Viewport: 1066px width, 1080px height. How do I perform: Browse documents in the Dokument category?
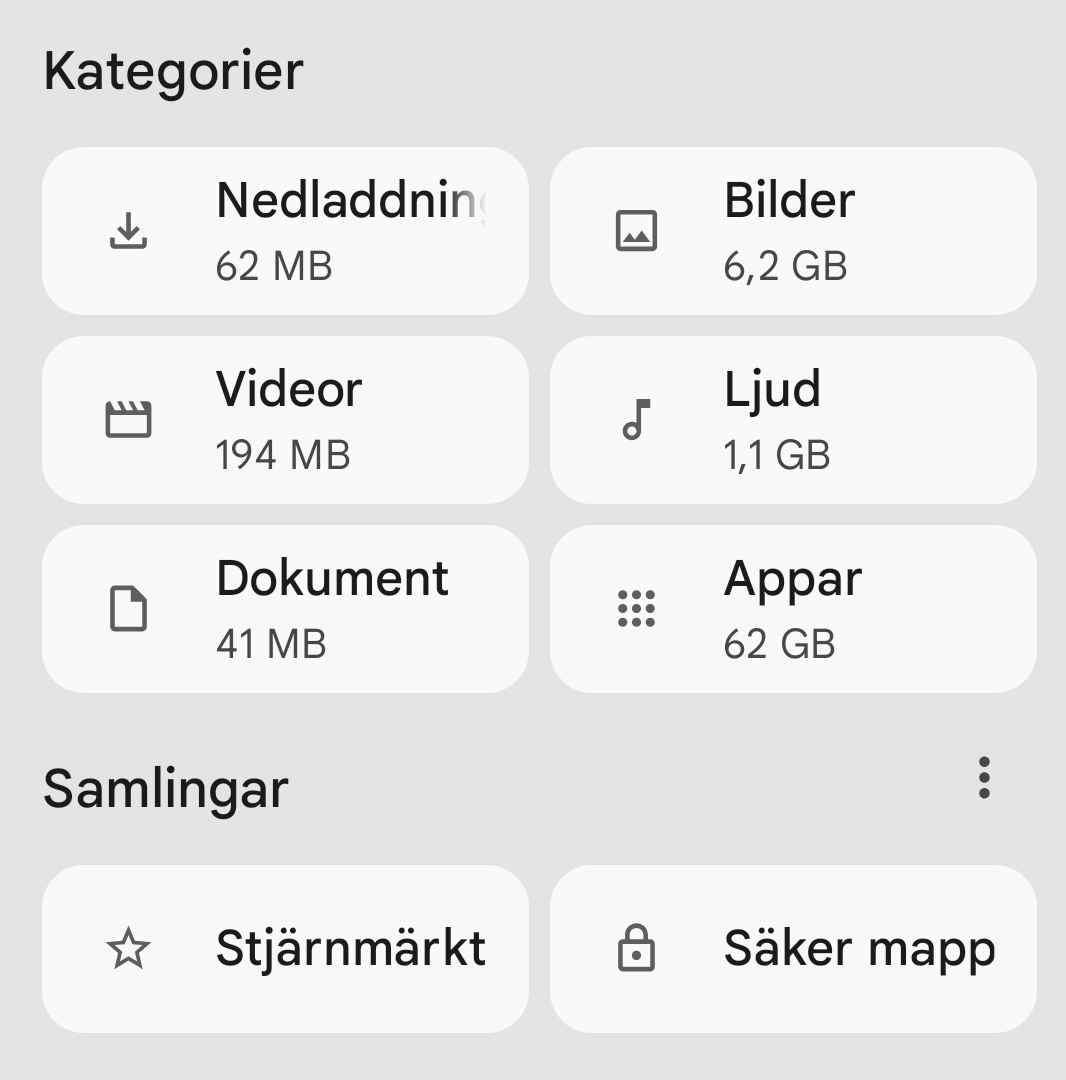(x=285, y=608)
